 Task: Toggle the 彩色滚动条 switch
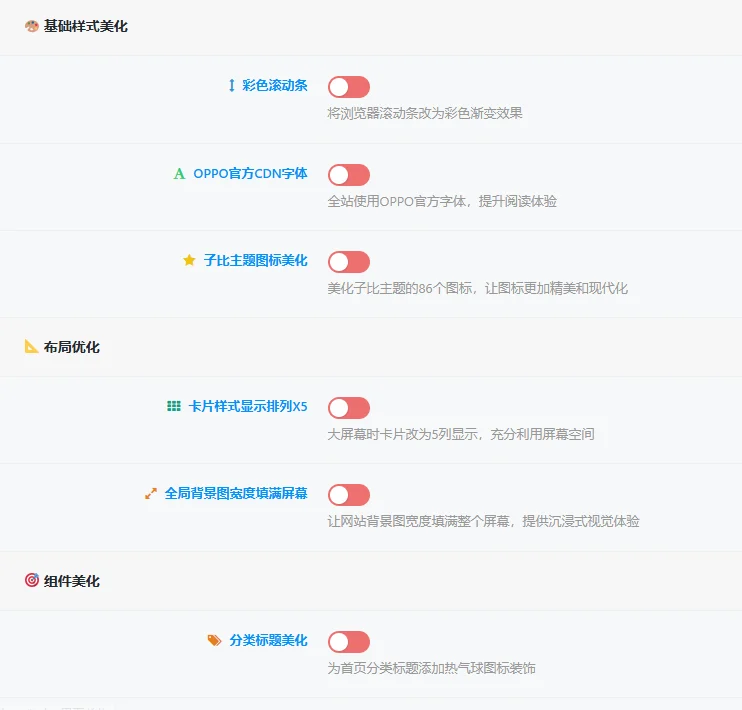(348, 87)
